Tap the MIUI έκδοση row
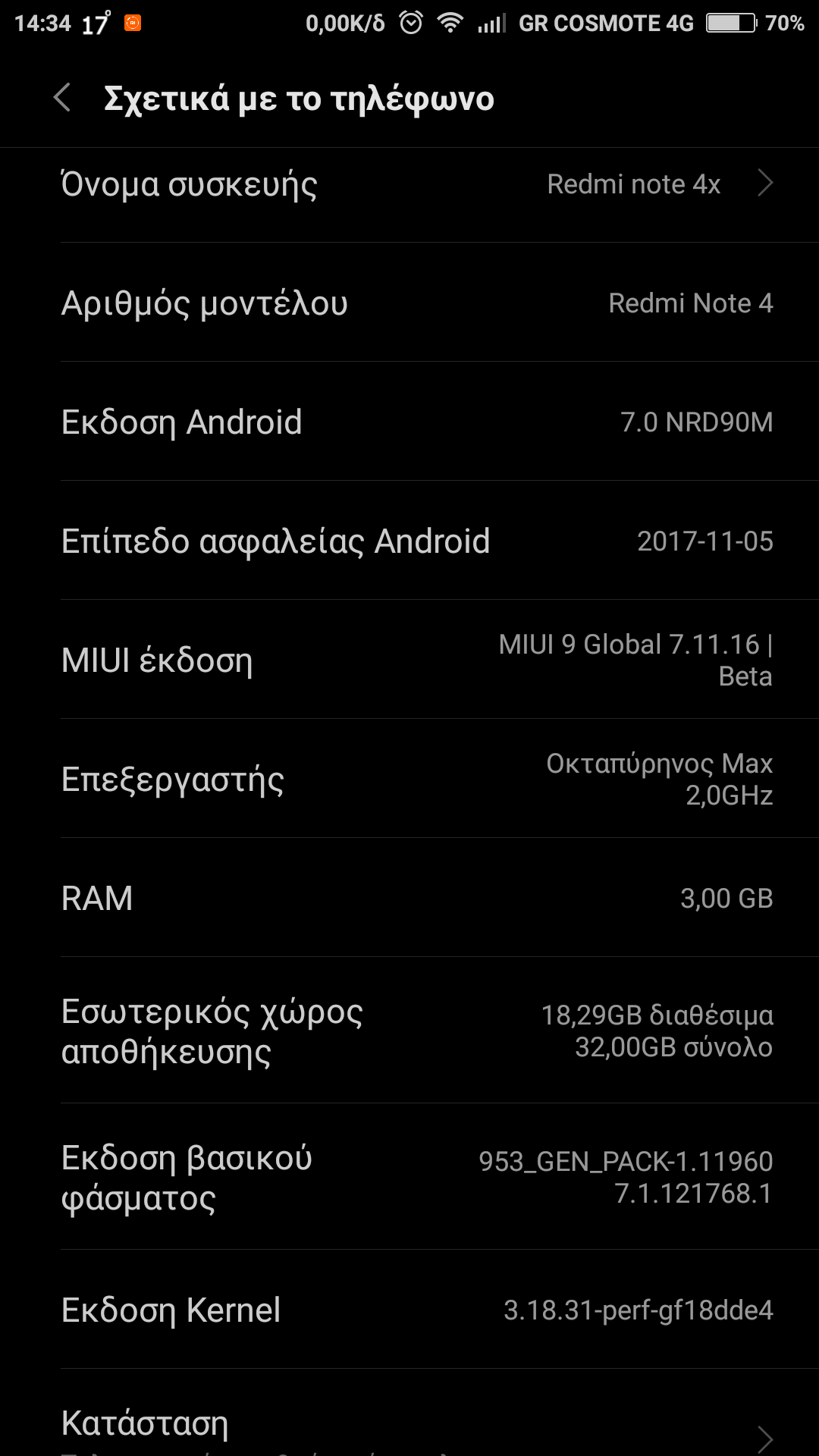 click(409, 660)
